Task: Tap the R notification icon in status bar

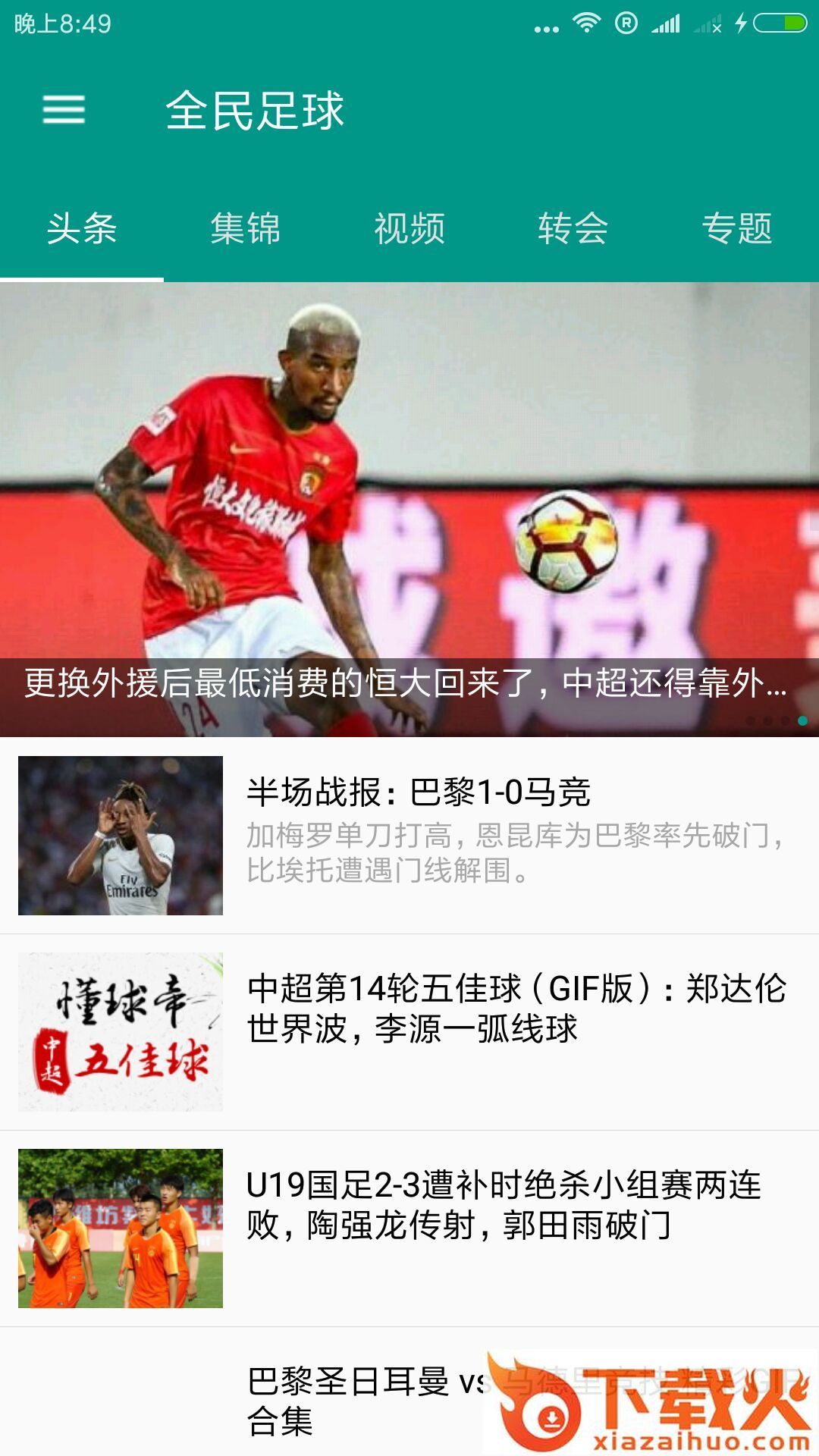Action: click(626, 23)
